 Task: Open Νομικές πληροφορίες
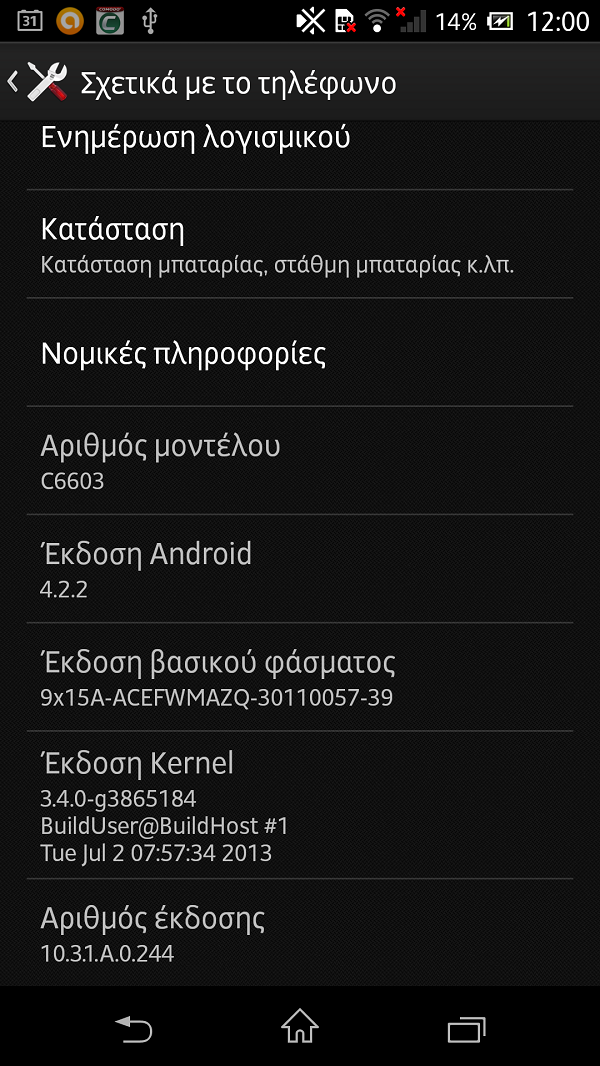300,352
